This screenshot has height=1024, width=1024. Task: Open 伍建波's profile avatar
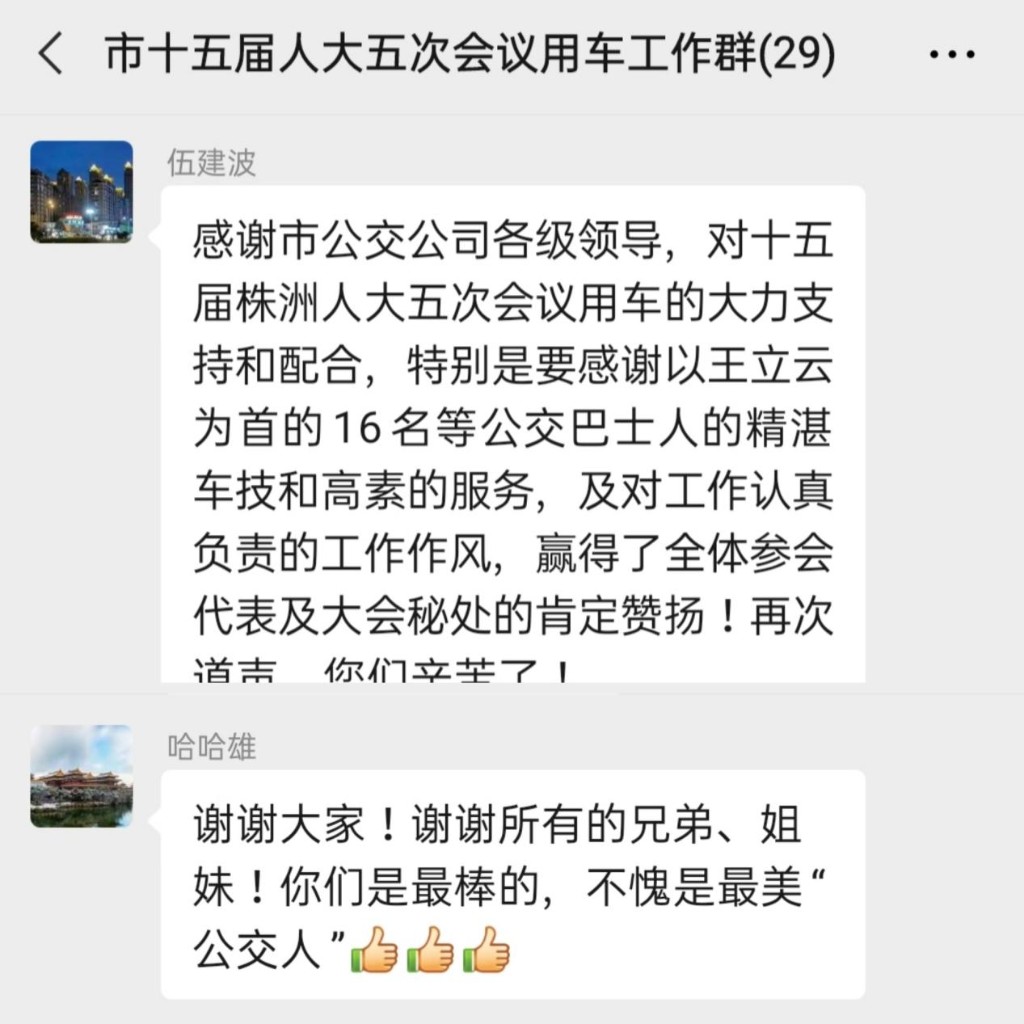click(81, 191)
